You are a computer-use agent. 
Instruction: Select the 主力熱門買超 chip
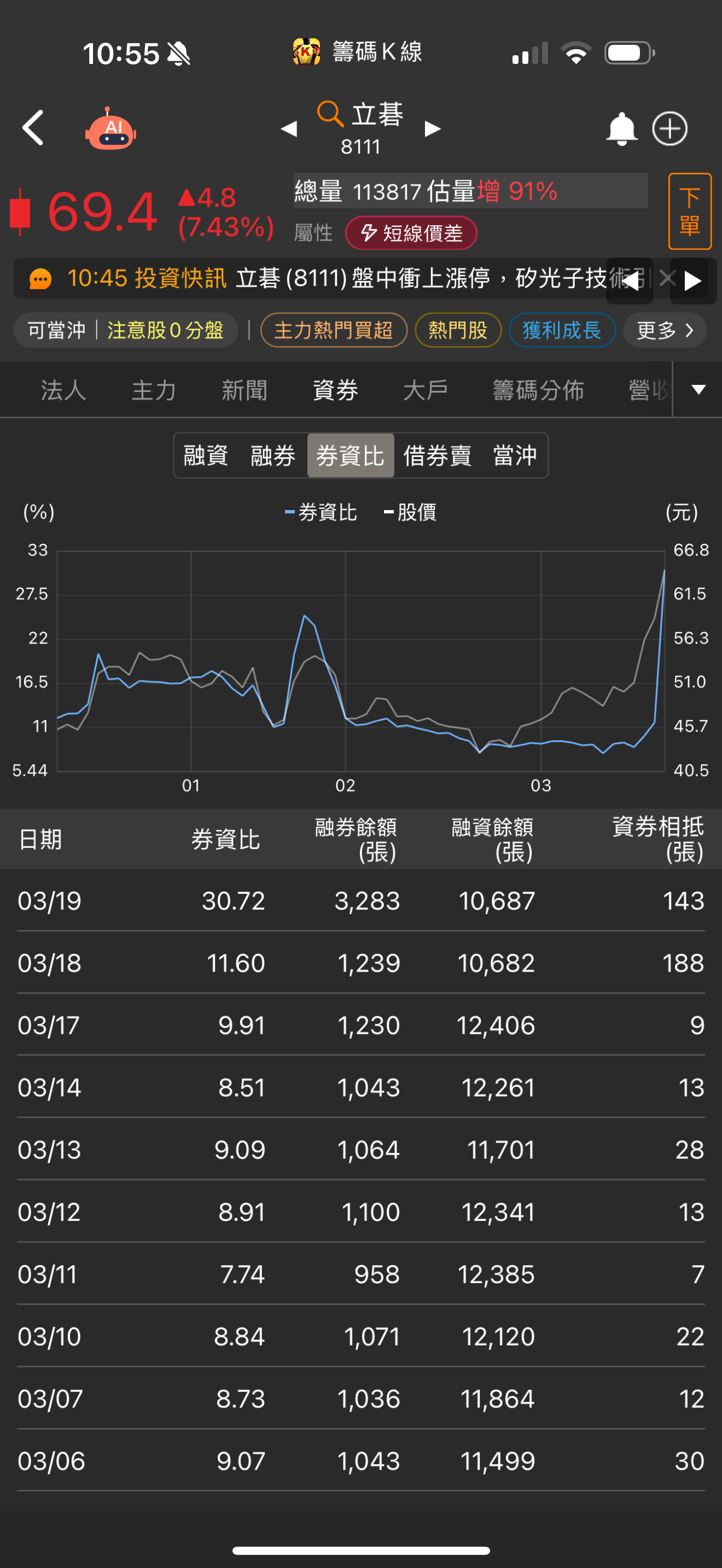(334, 330)
